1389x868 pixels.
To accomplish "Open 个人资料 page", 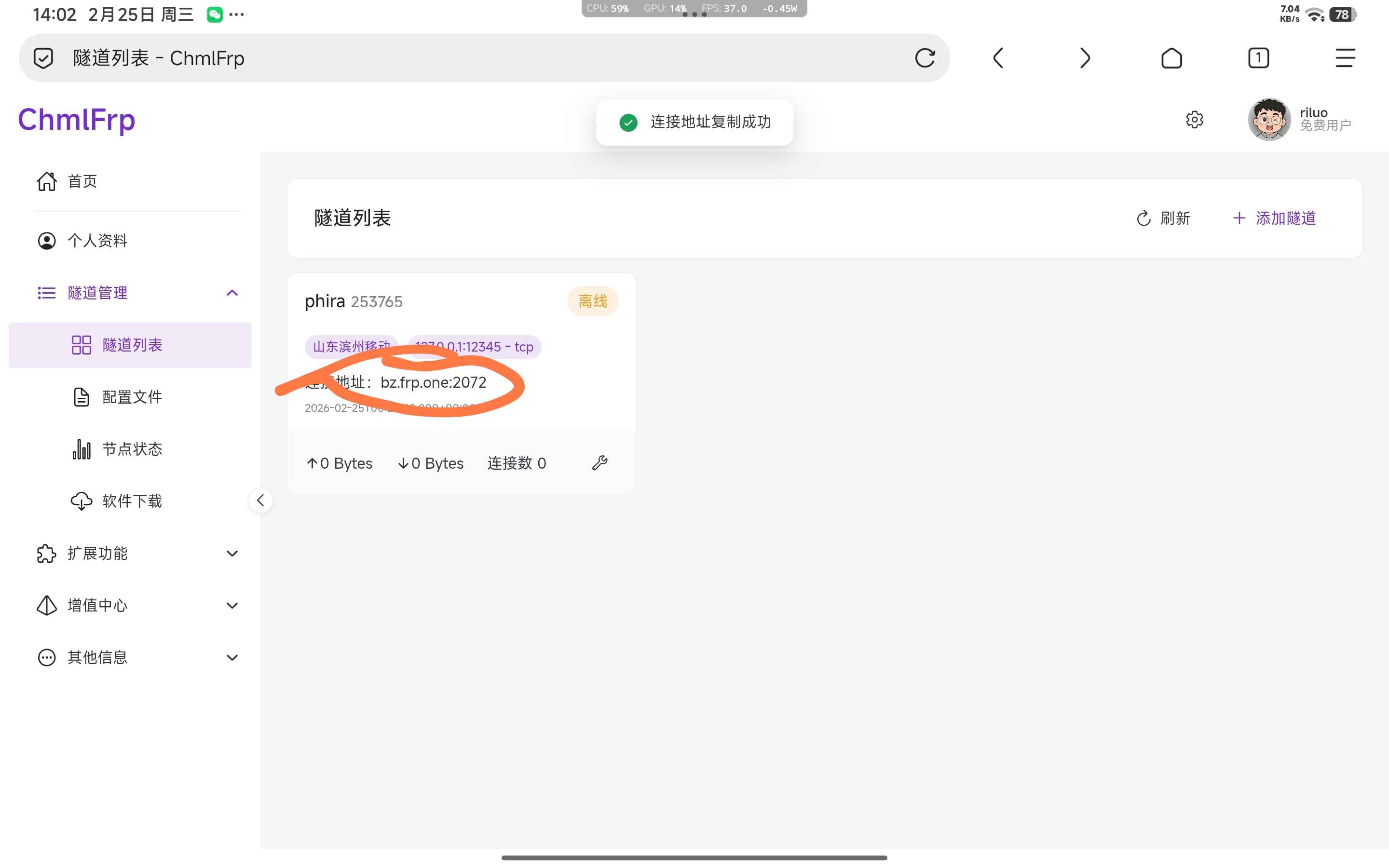I will [97, 241].
